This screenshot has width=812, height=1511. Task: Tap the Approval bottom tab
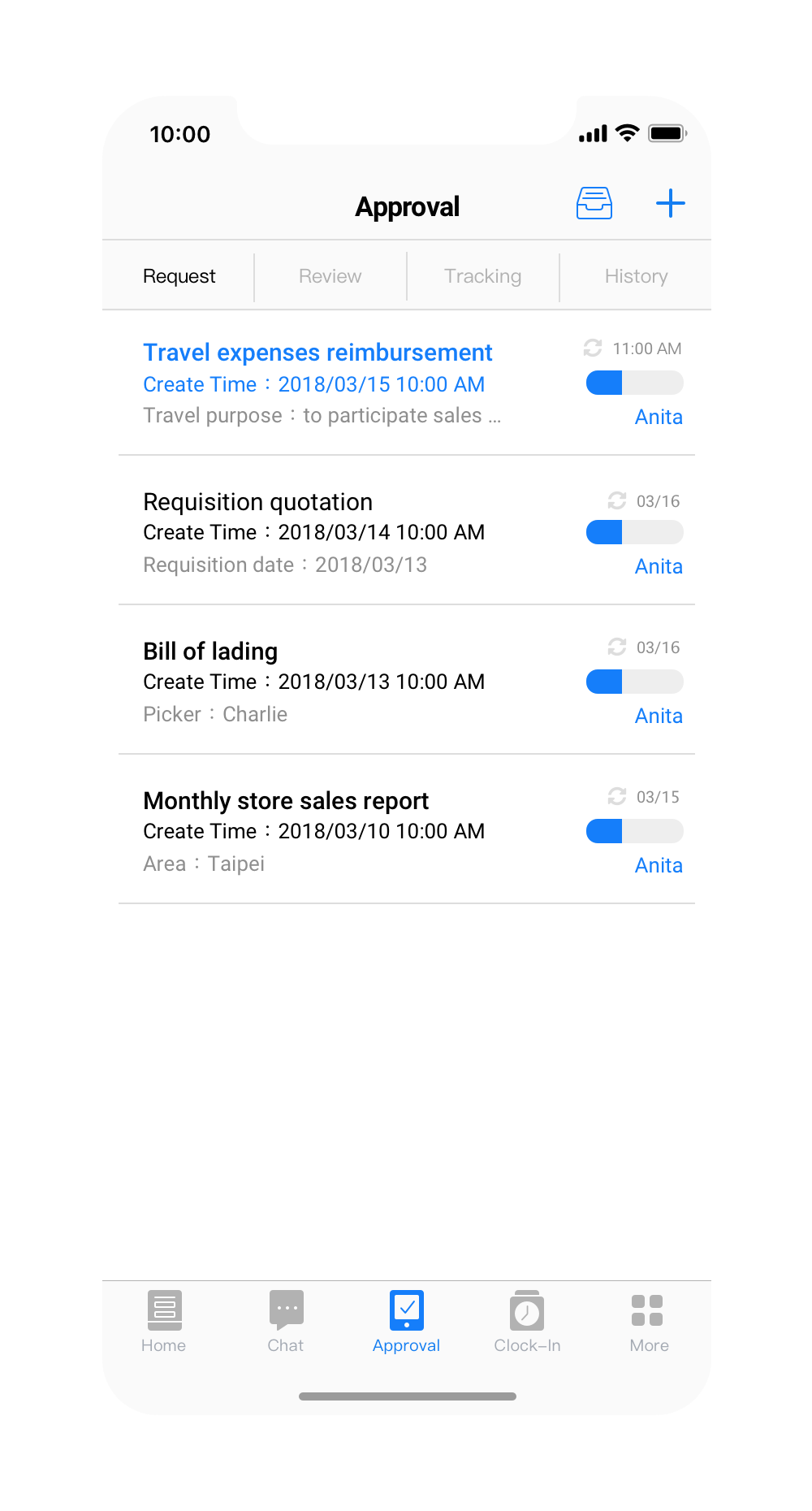(406, 1321)
